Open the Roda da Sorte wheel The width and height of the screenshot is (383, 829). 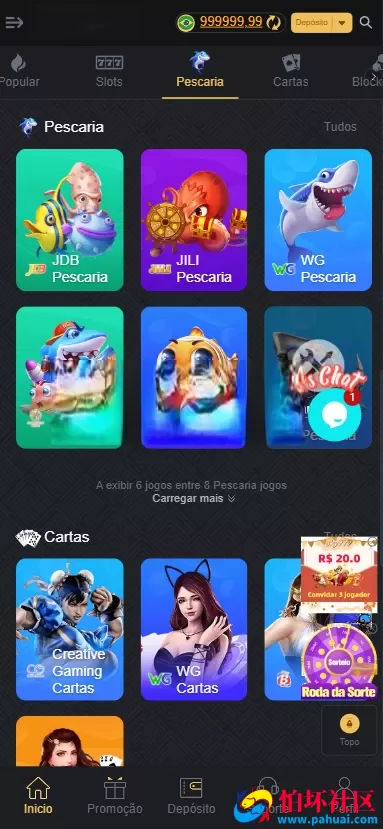[x=339, y=661]
